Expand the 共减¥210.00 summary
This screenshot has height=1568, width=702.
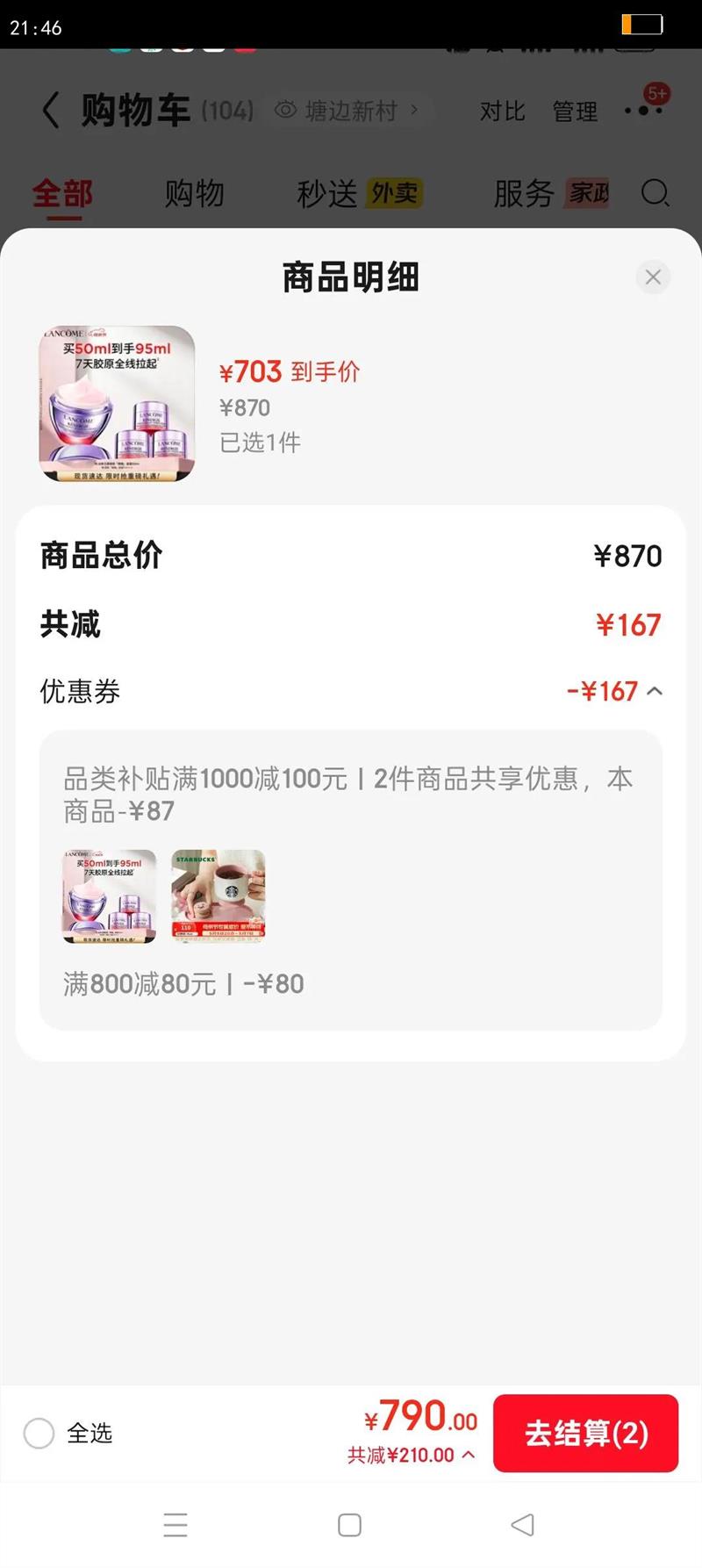[412, 1455]
